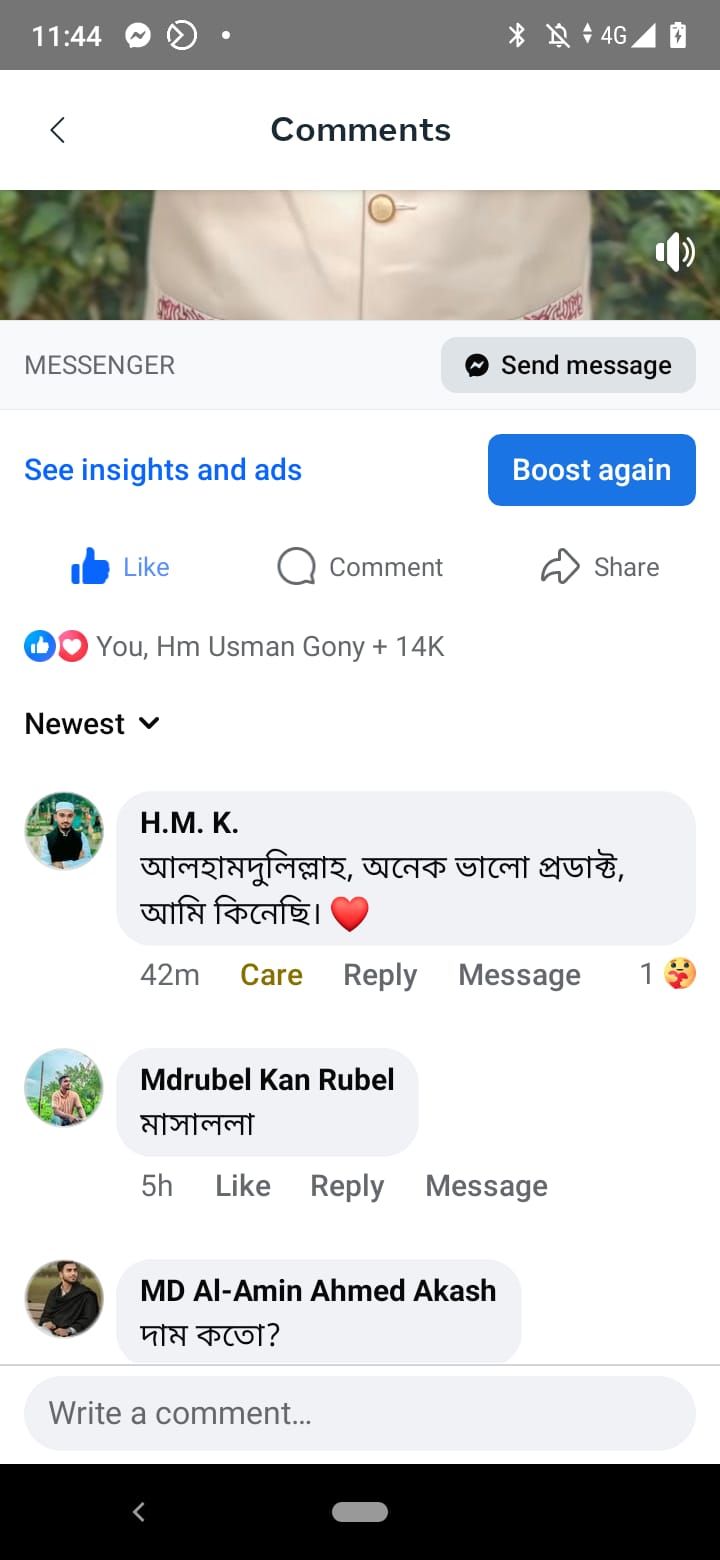Tap the system back button

pyautogui.click(x=139, y=1512)
